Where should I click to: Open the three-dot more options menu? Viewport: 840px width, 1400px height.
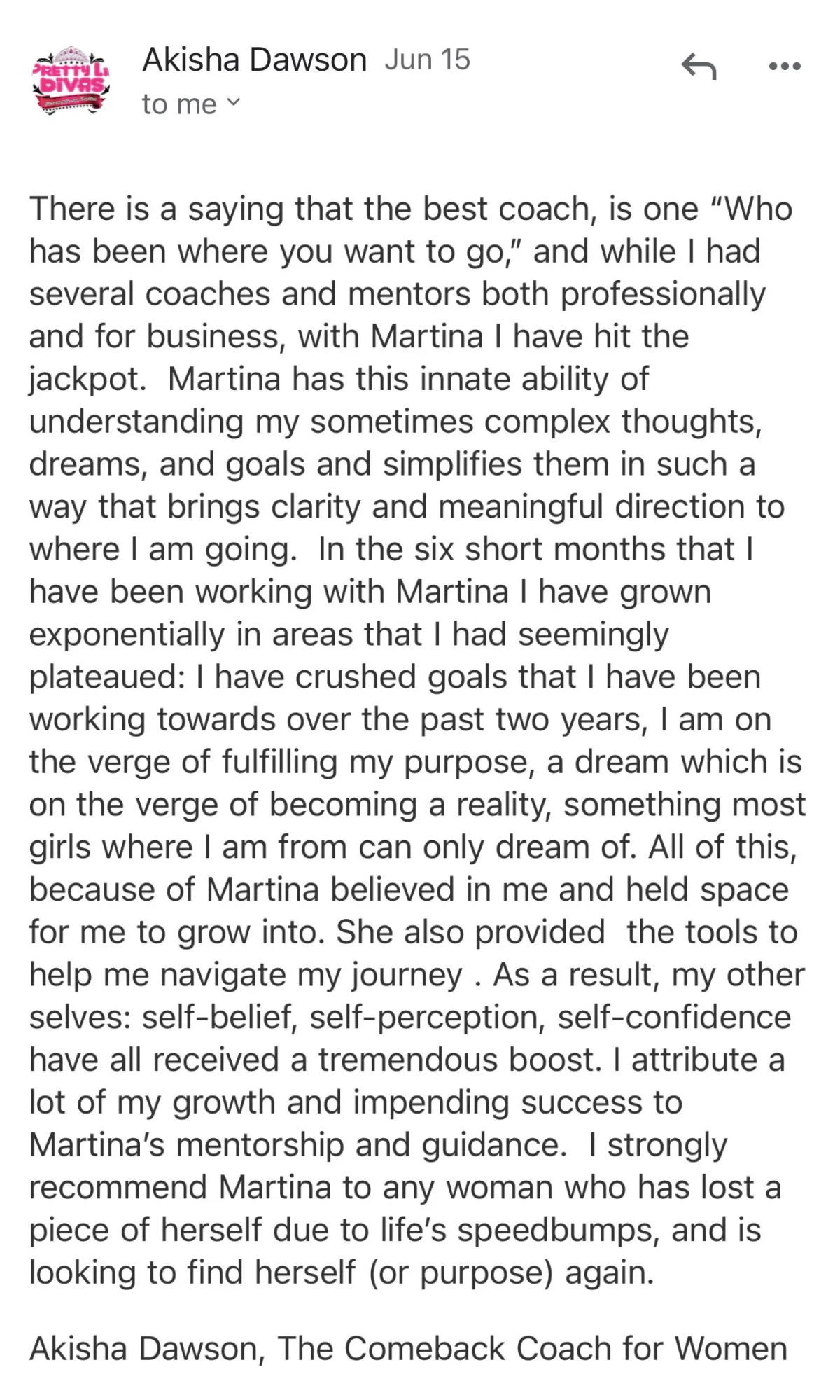pos(785,67)
